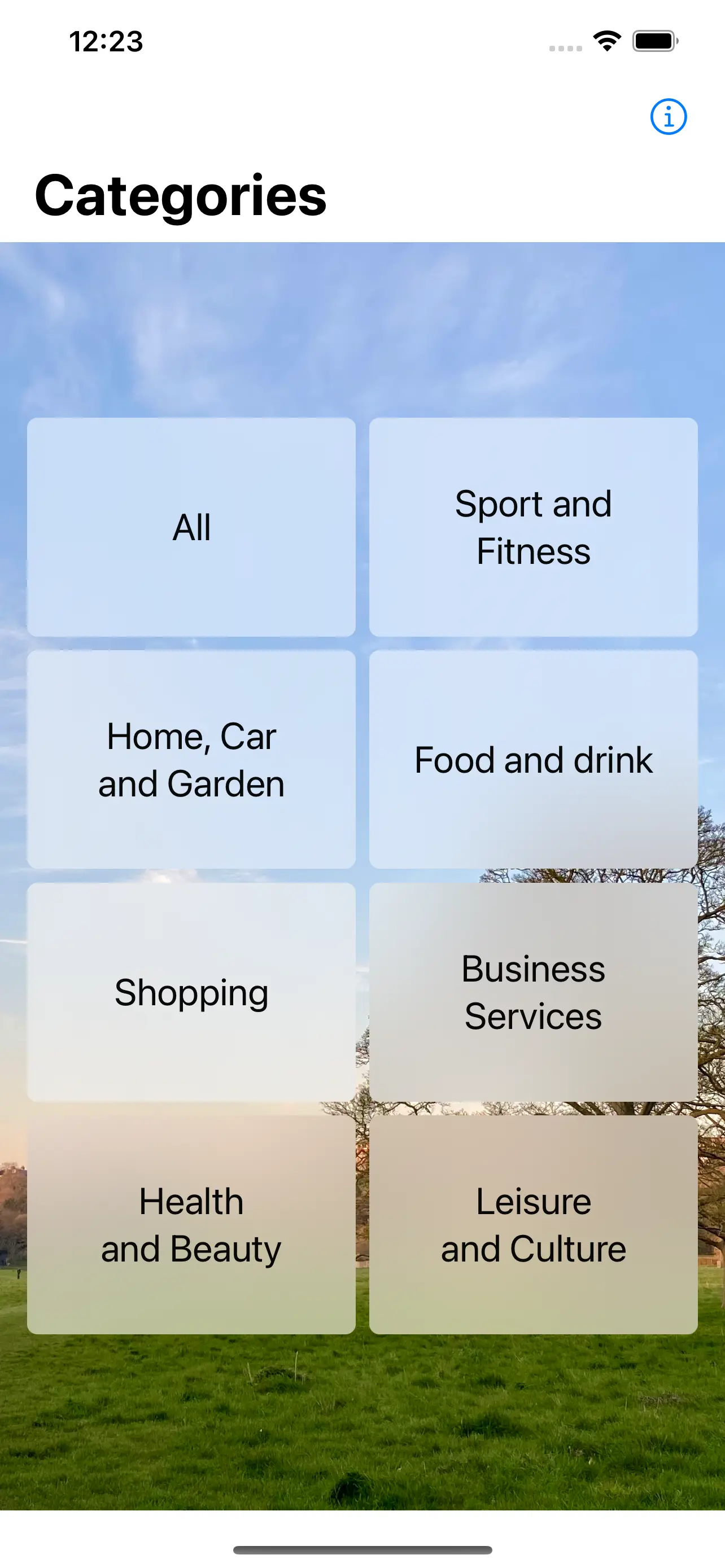View Business Services listings
Screen dimensions: 725x1568
533,992
